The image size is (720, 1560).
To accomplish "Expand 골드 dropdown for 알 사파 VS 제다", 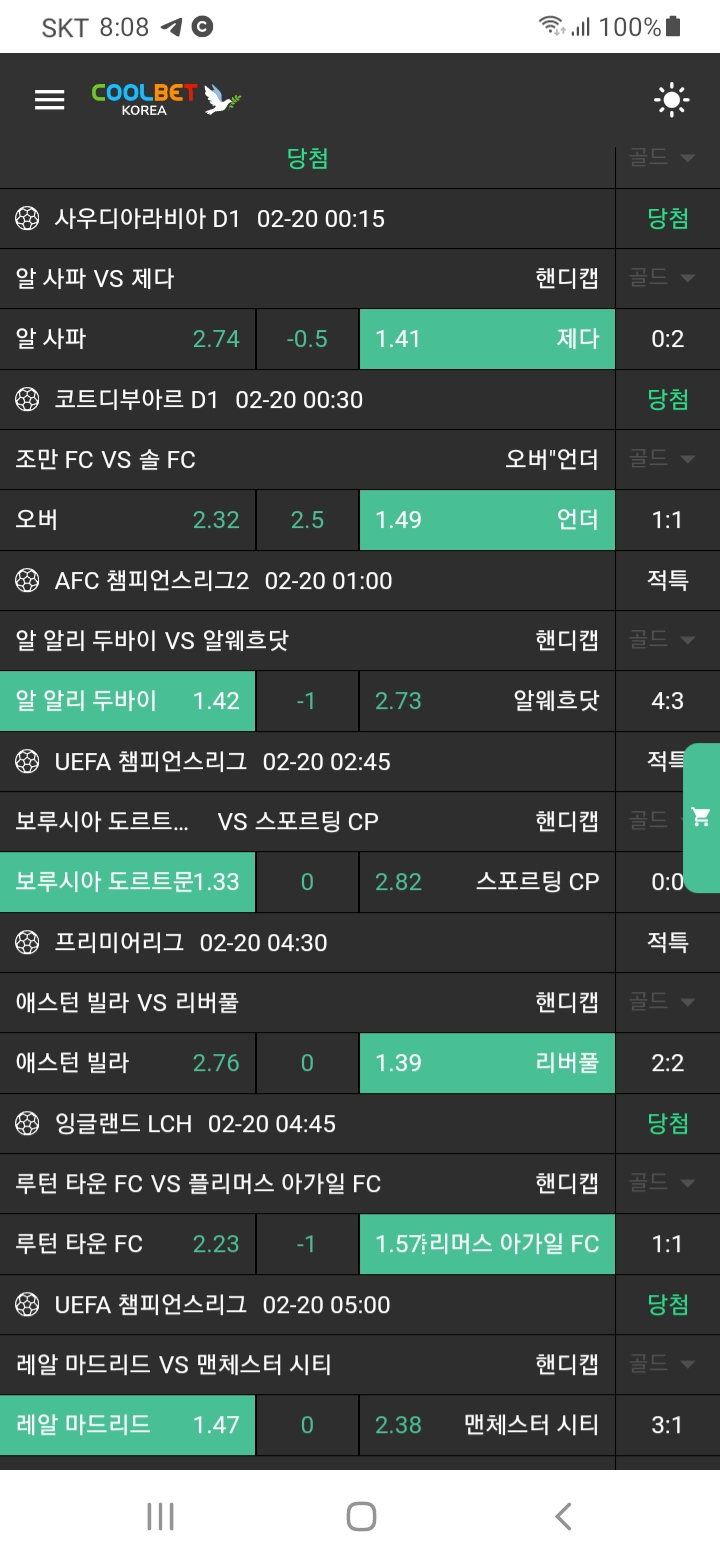I will [662, 278].
